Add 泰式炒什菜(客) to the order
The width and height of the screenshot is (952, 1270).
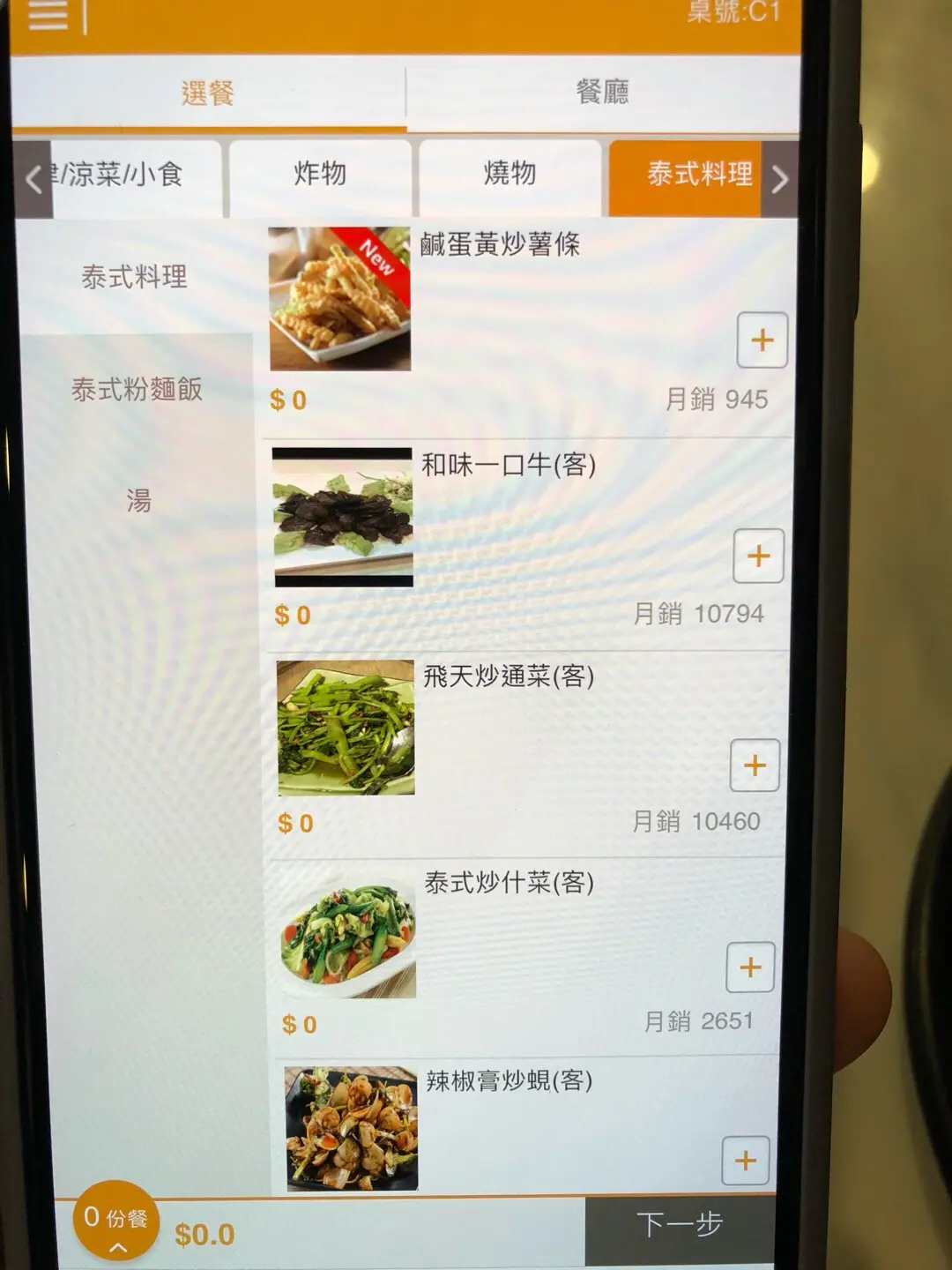[x=750, y=967]
